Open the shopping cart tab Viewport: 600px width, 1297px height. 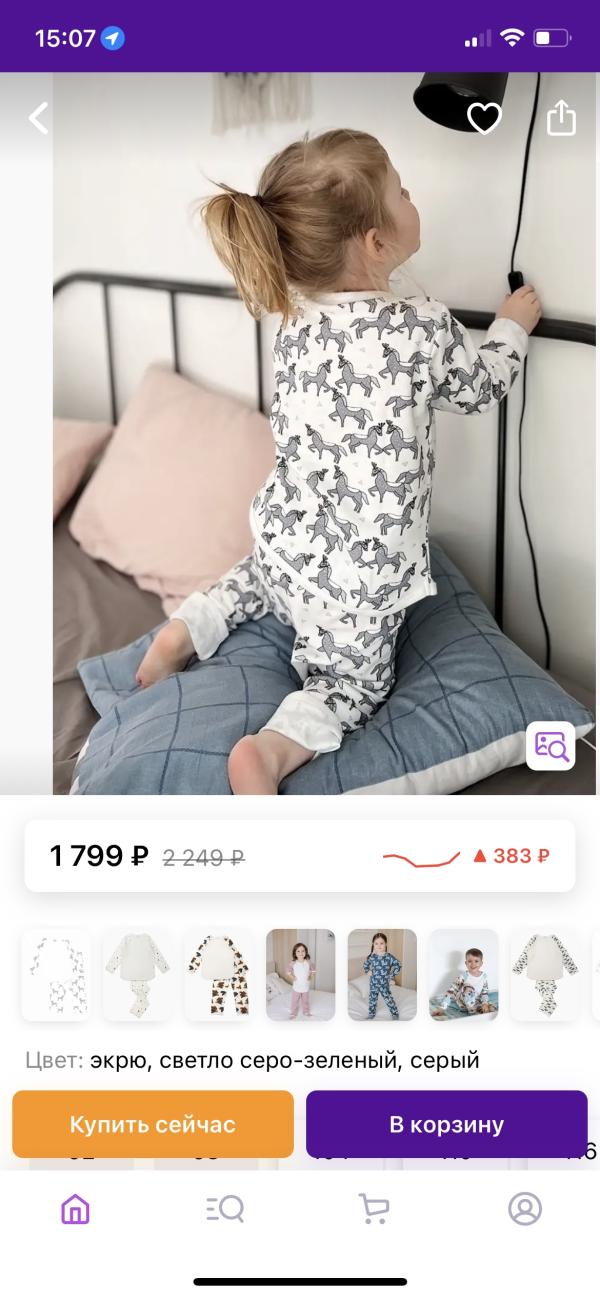pos(374,1209)
